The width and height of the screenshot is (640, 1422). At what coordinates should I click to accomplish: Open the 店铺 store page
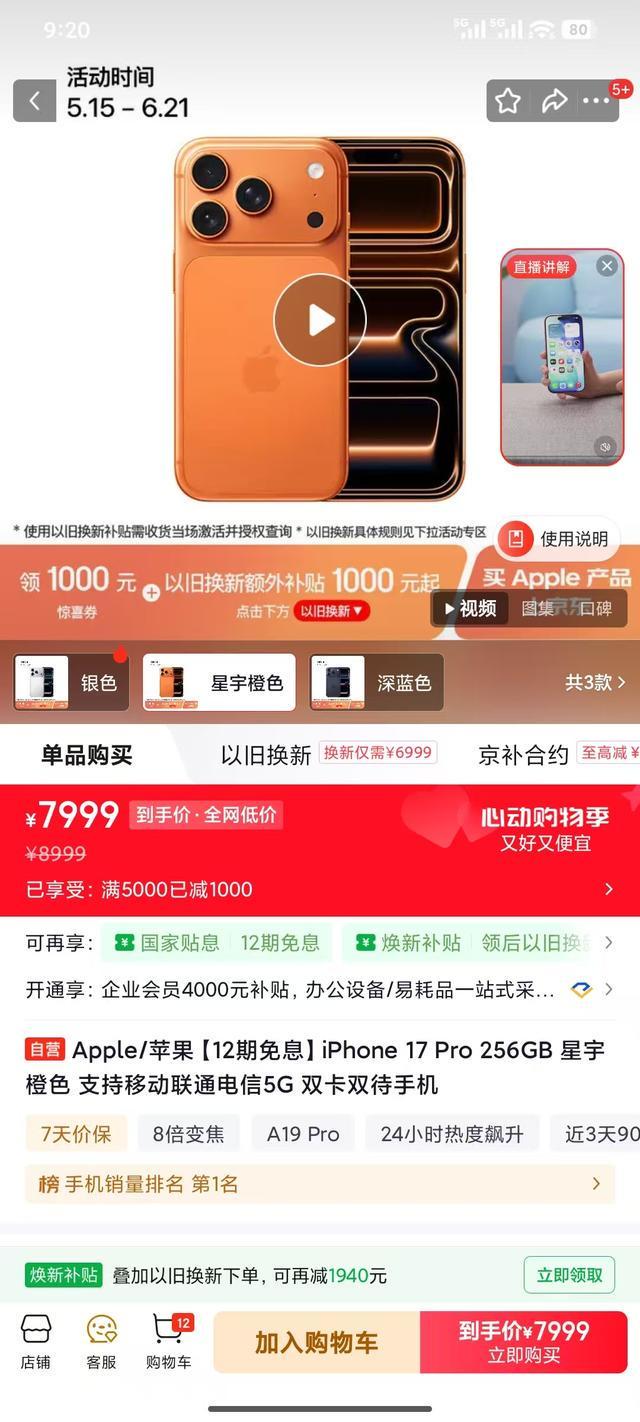[x=36, y=1342]
